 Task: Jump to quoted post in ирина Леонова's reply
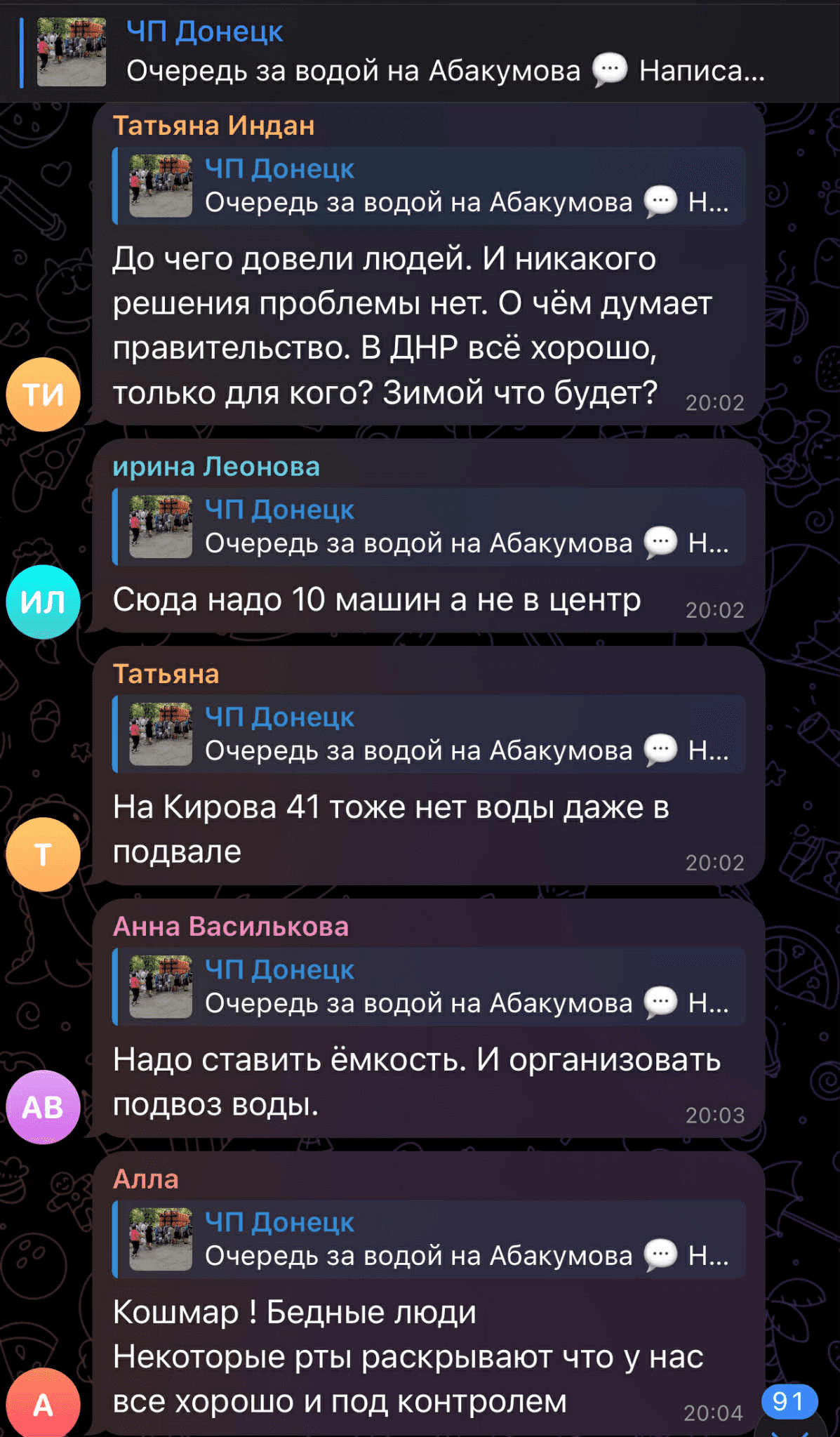click(428, 527)
